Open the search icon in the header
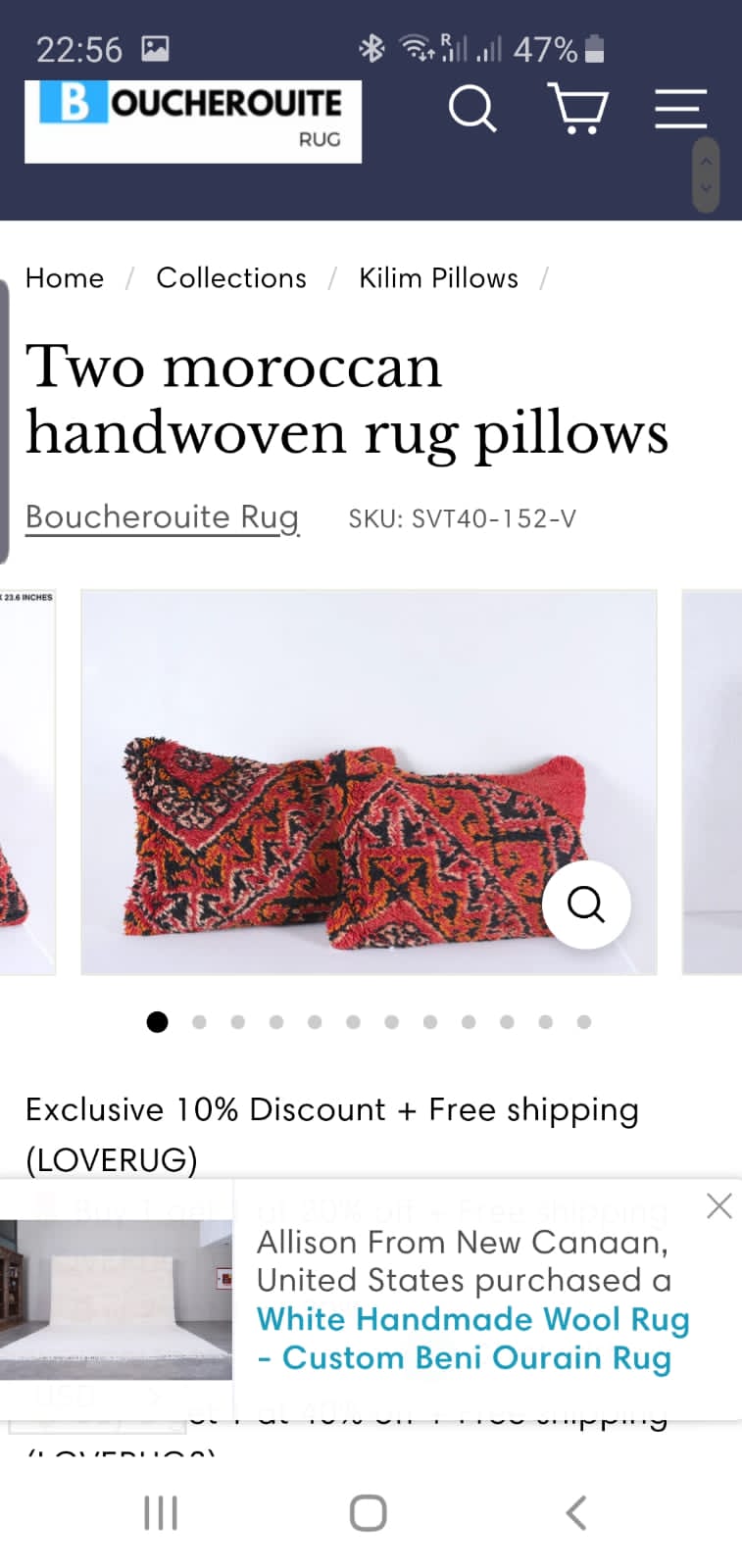Image resolution: width=742 pixels, height=1568 pixels. coord(472,108)
